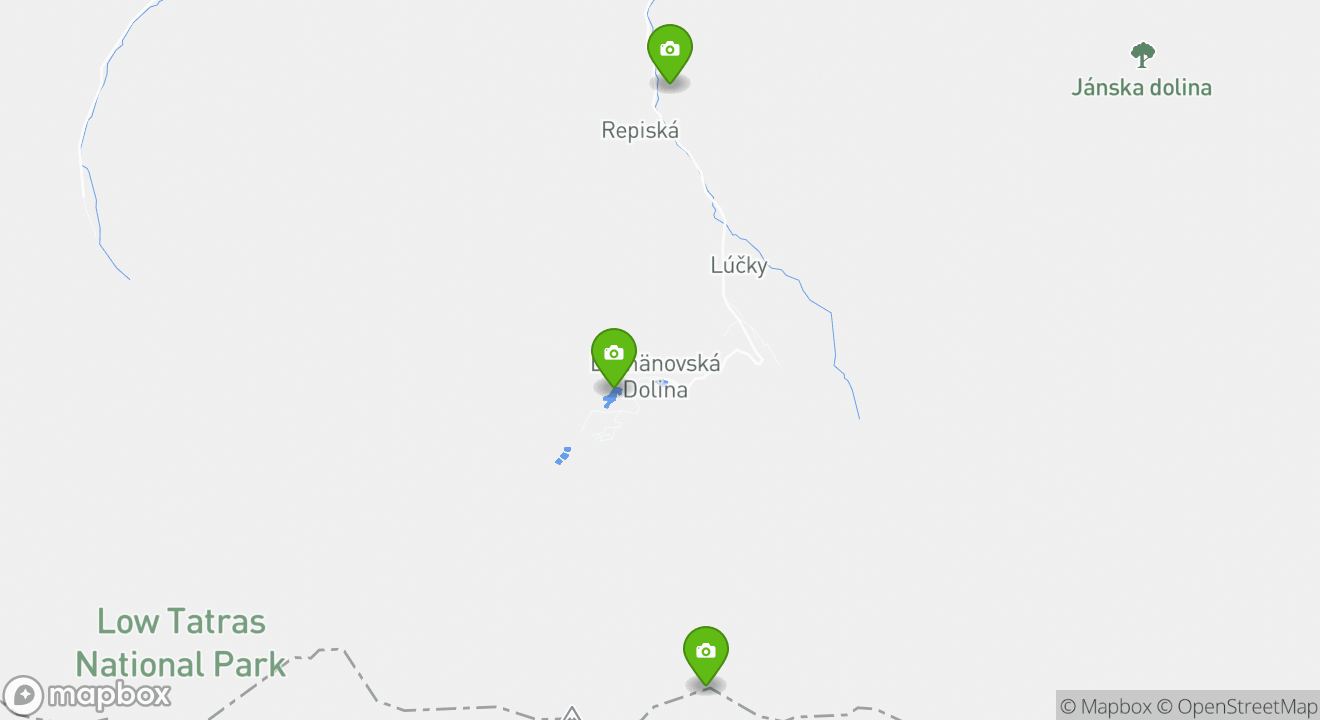Open the Mapbox attribution link
The image size is (1320, 720).
(1105, 706)
